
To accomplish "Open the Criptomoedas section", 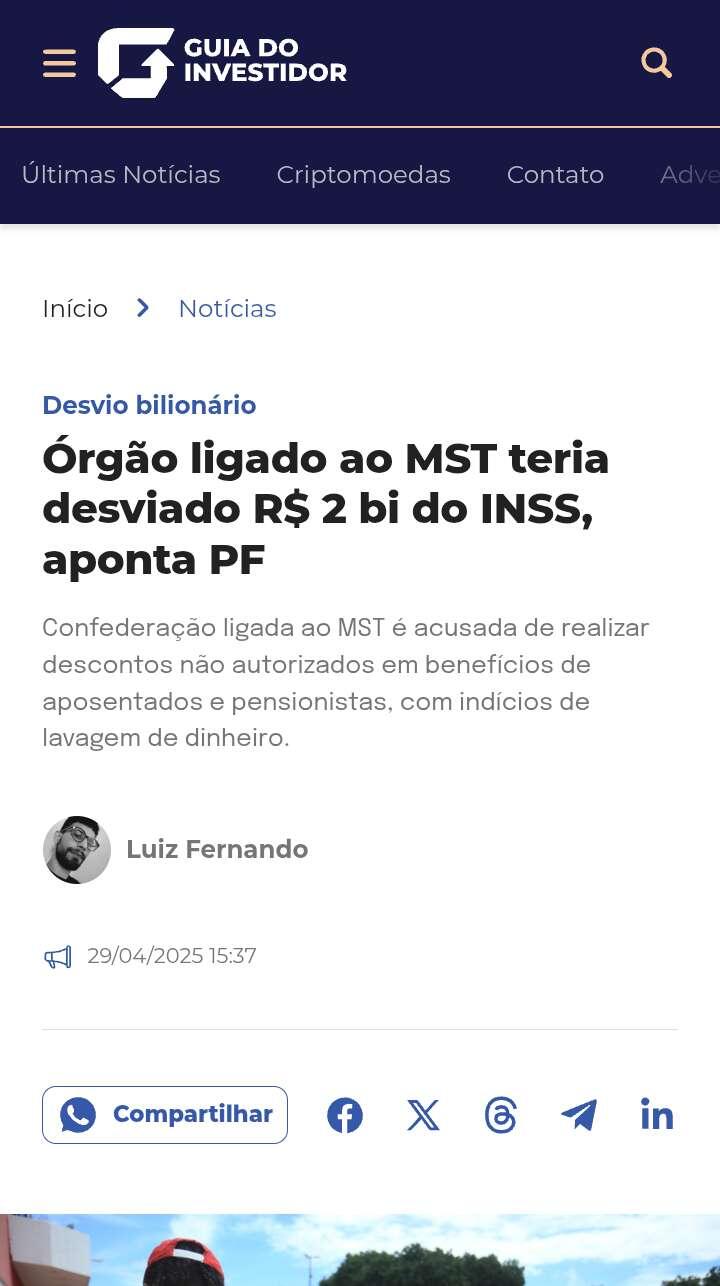I will point(363,175).
